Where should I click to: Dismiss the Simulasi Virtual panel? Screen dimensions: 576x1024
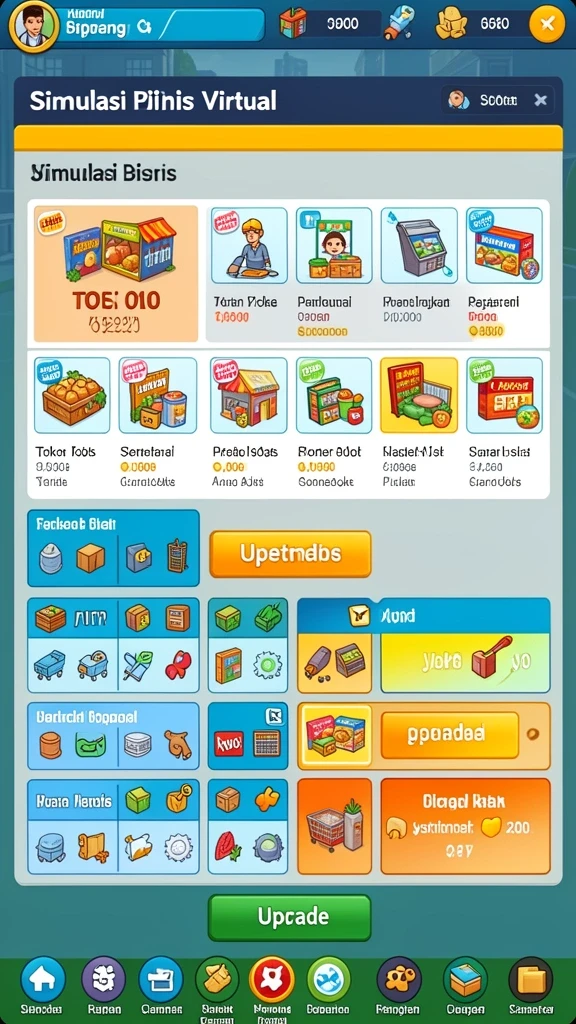coord(540,100)
